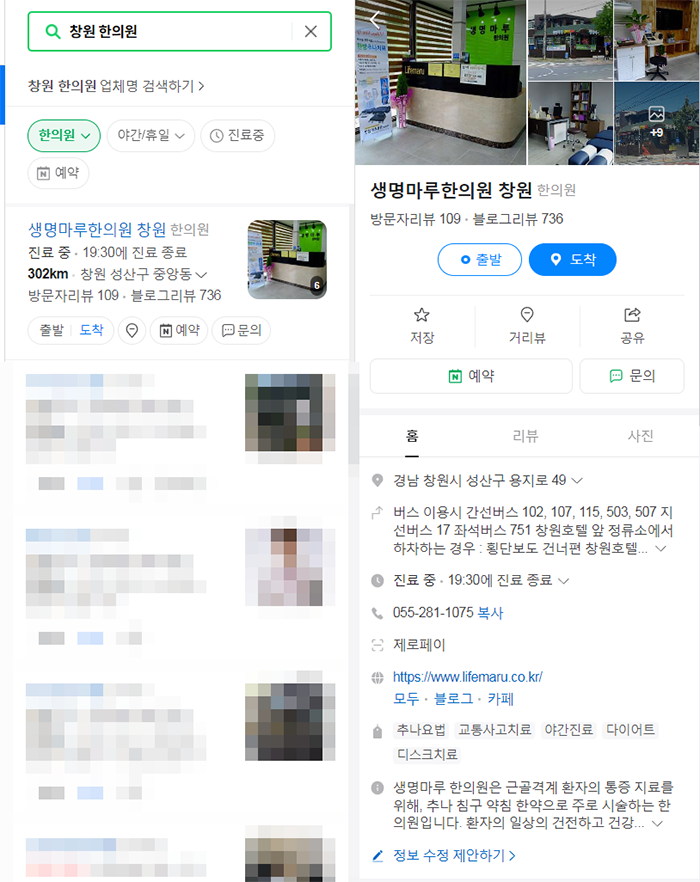The width and height of the screenshot is (700, 882).
Task: Open 창원 한의원 업체명 검색하기 link
Action: (116, 86)
